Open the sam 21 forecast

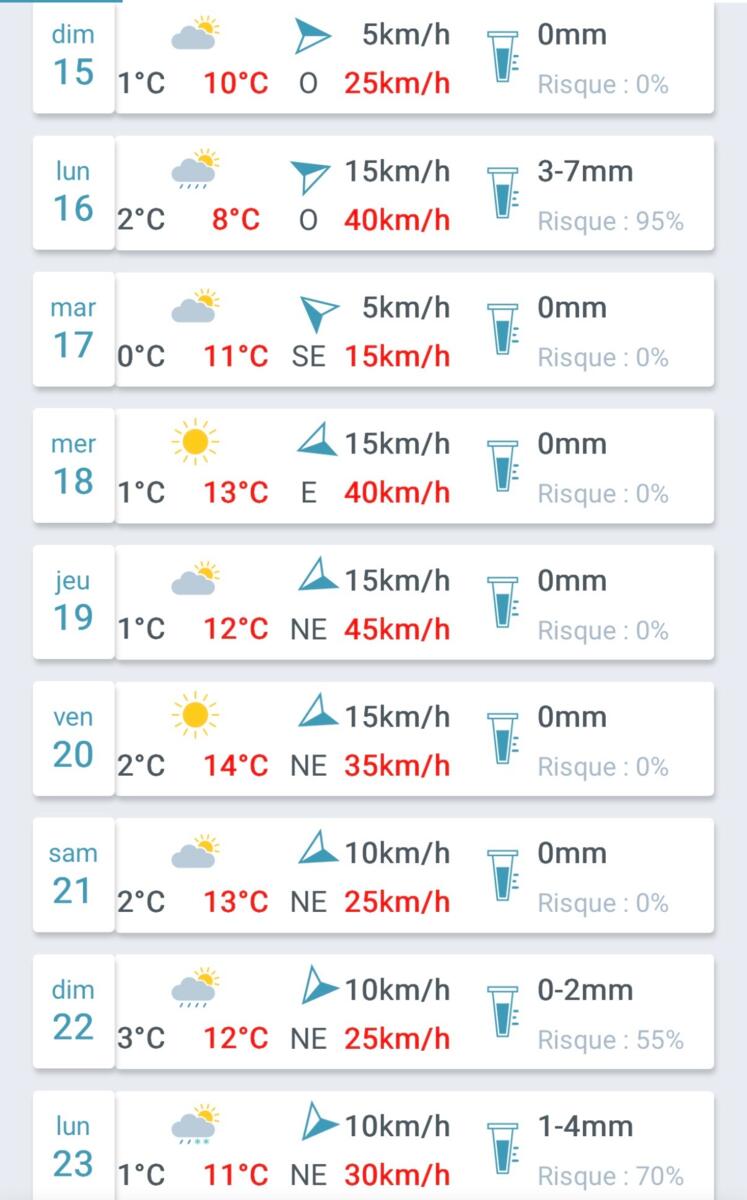tap(373, 876)
